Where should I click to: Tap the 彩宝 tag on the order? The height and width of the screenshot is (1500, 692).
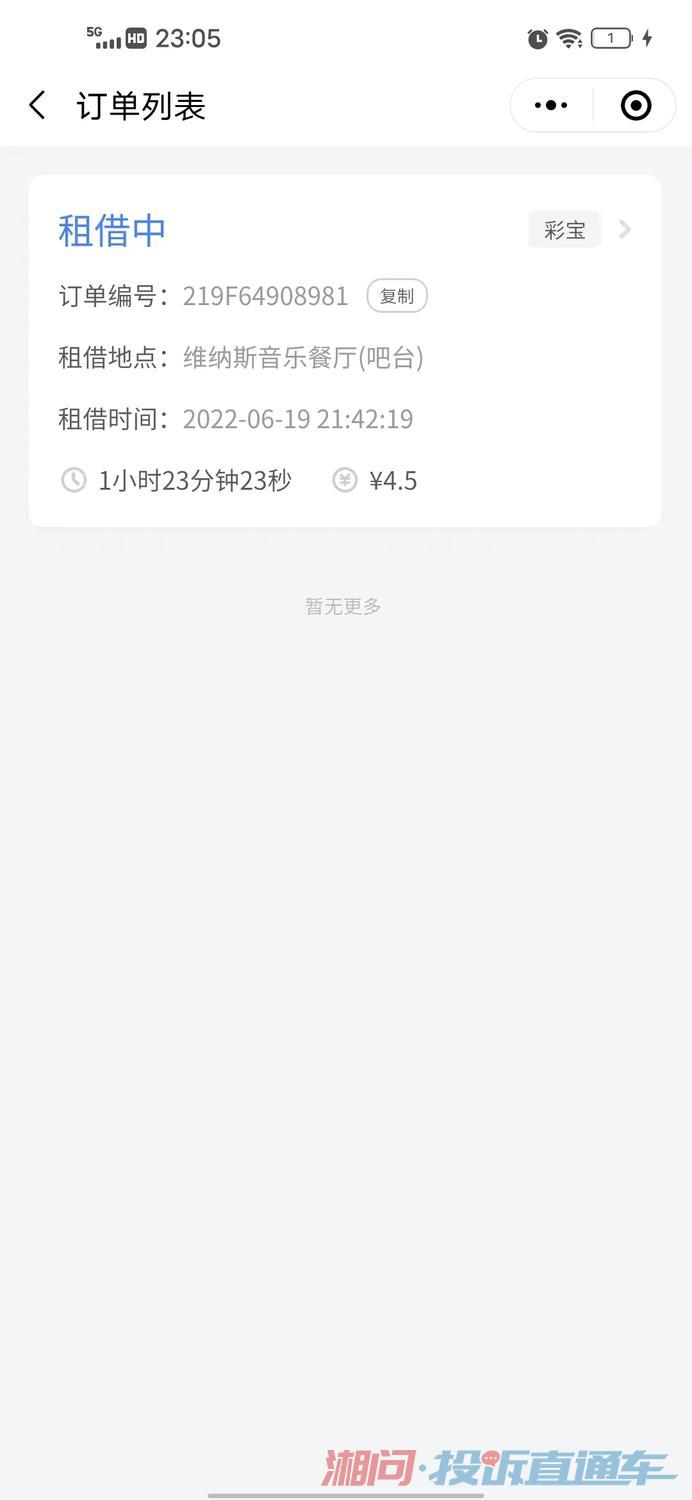(565, 230)
